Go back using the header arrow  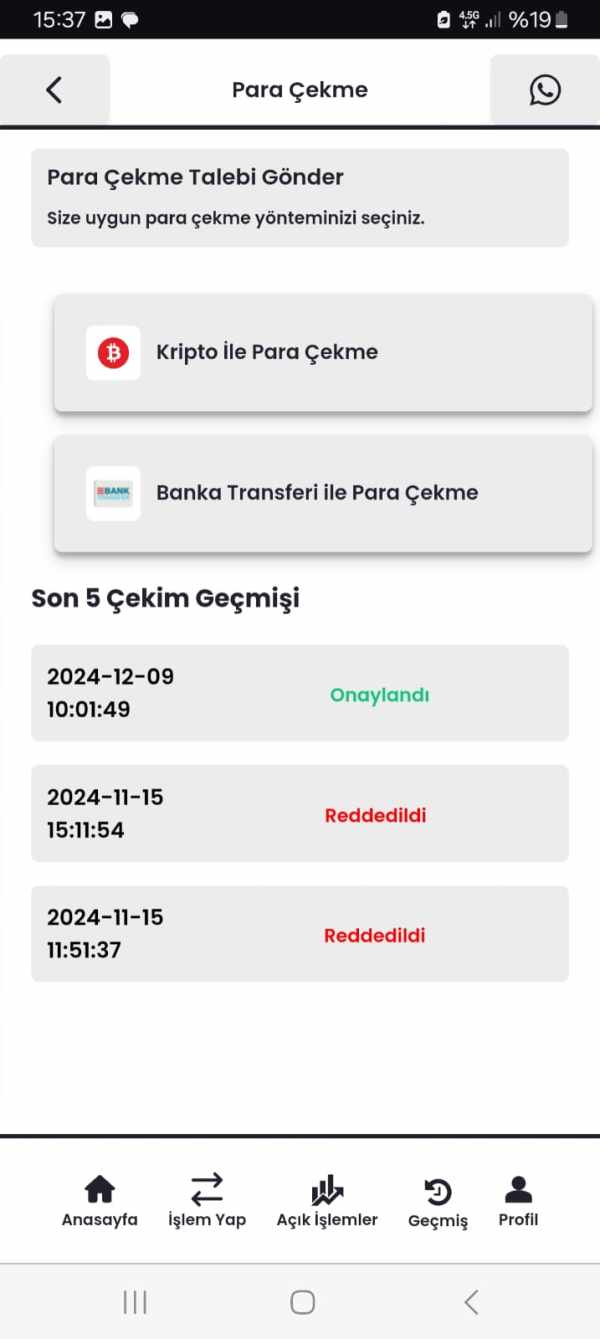(54, 90)
